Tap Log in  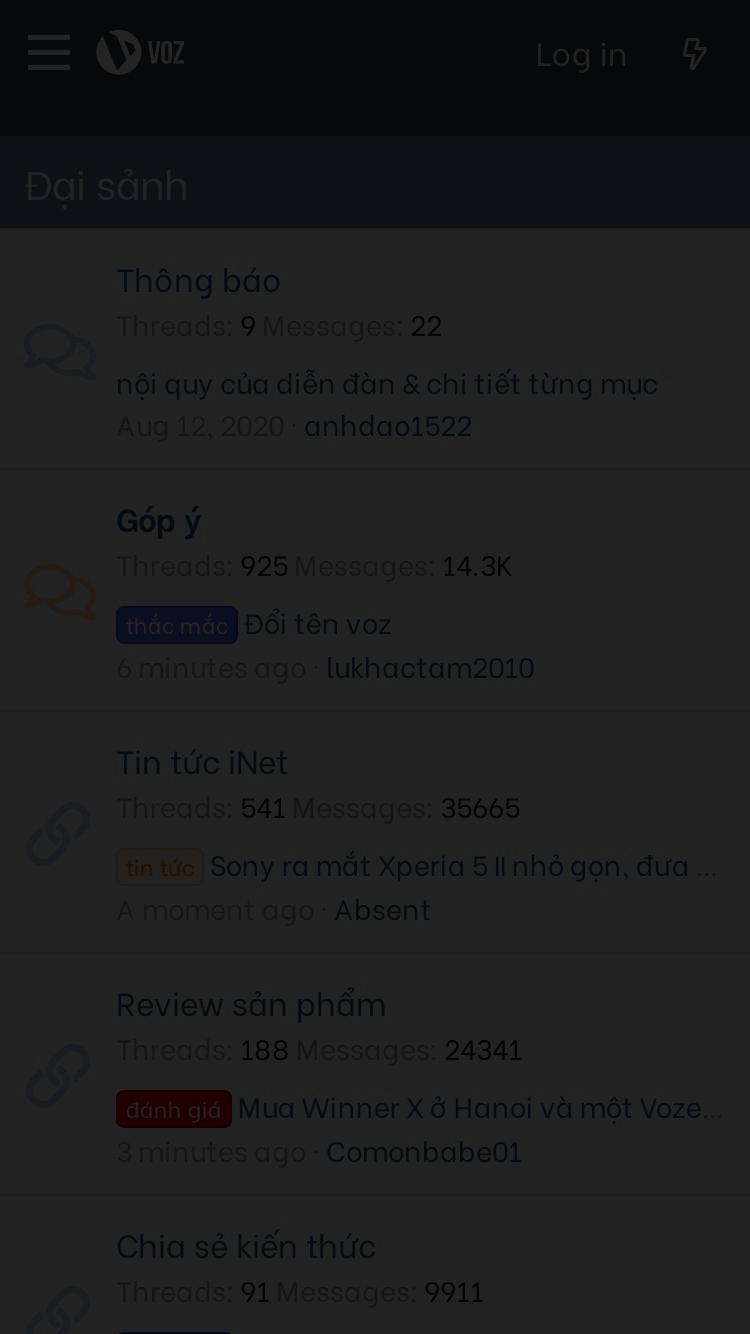(581, 54)
